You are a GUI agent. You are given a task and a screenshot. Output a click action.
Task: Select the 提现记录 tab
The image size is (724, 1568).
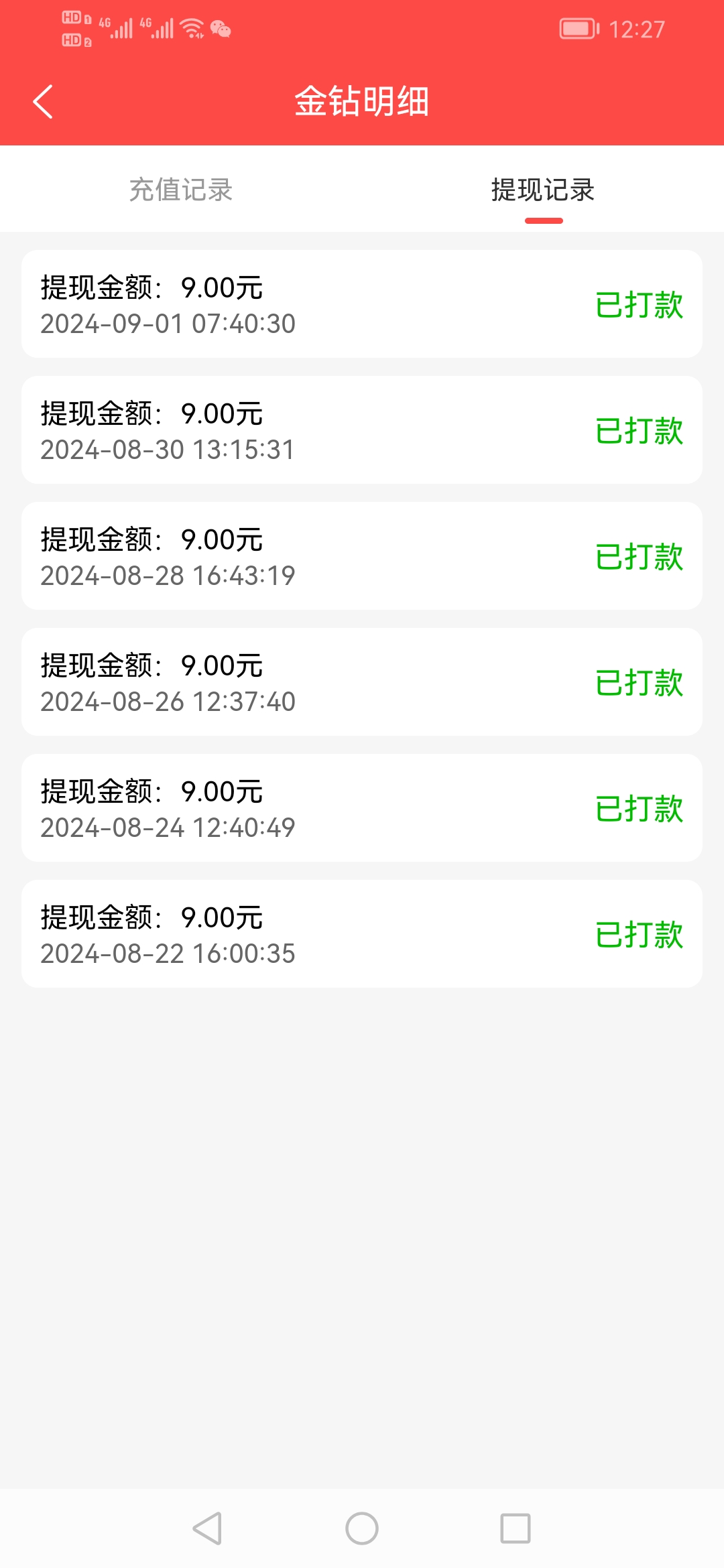[543, 190]
